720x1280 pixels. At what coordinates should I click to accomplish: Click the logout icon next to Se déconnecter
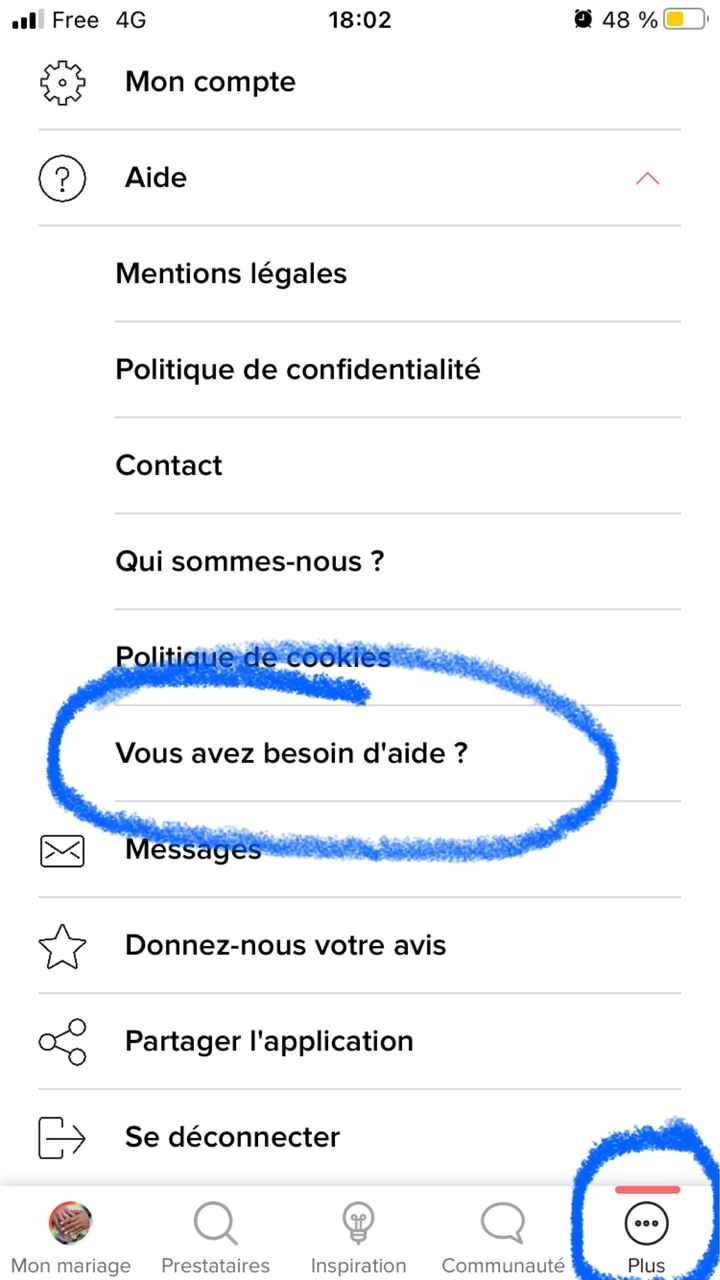pyautogui.click(x=62, y=1136)
